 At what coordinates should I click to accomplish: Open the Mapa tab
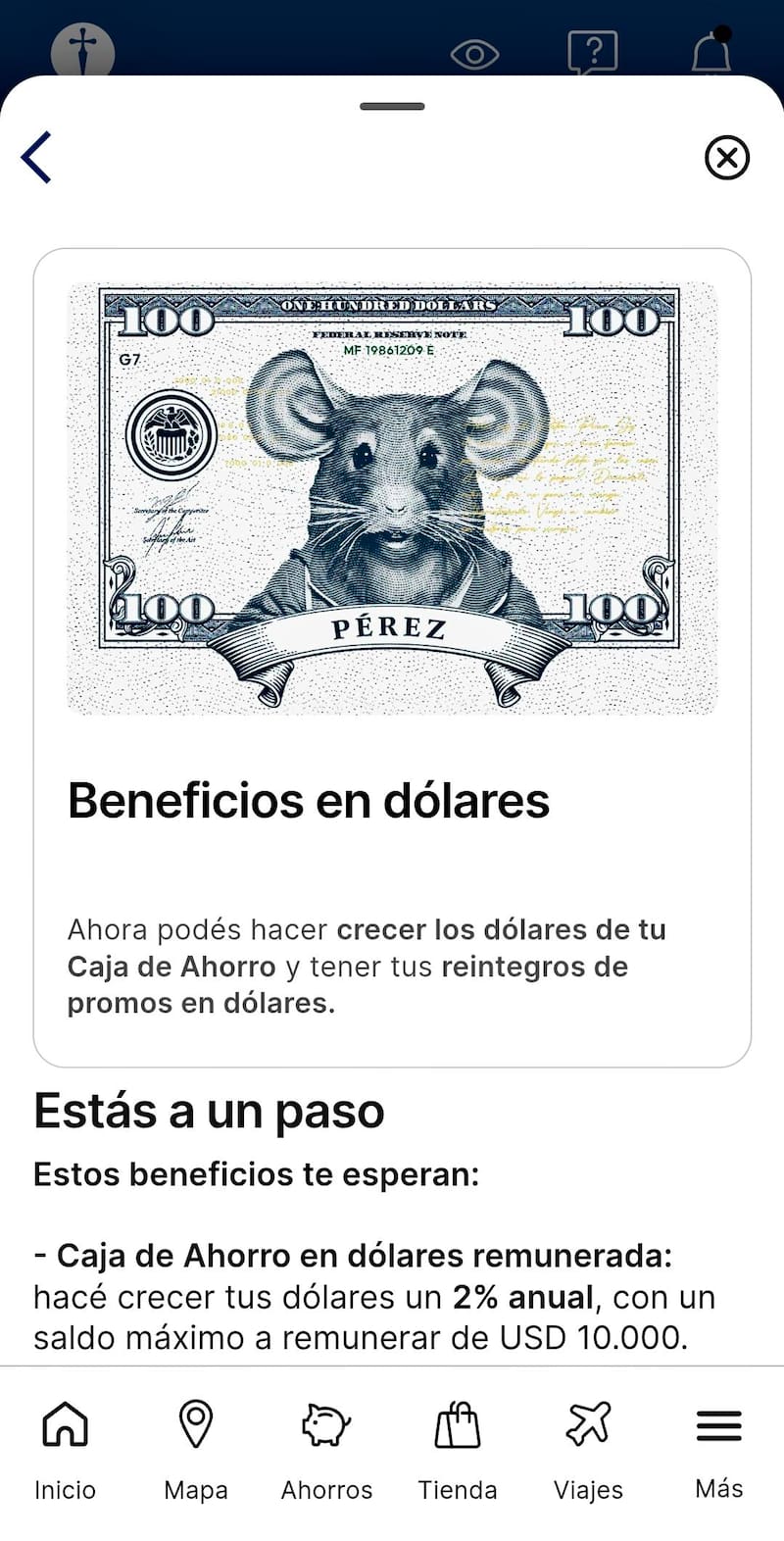click(196, 1449)
